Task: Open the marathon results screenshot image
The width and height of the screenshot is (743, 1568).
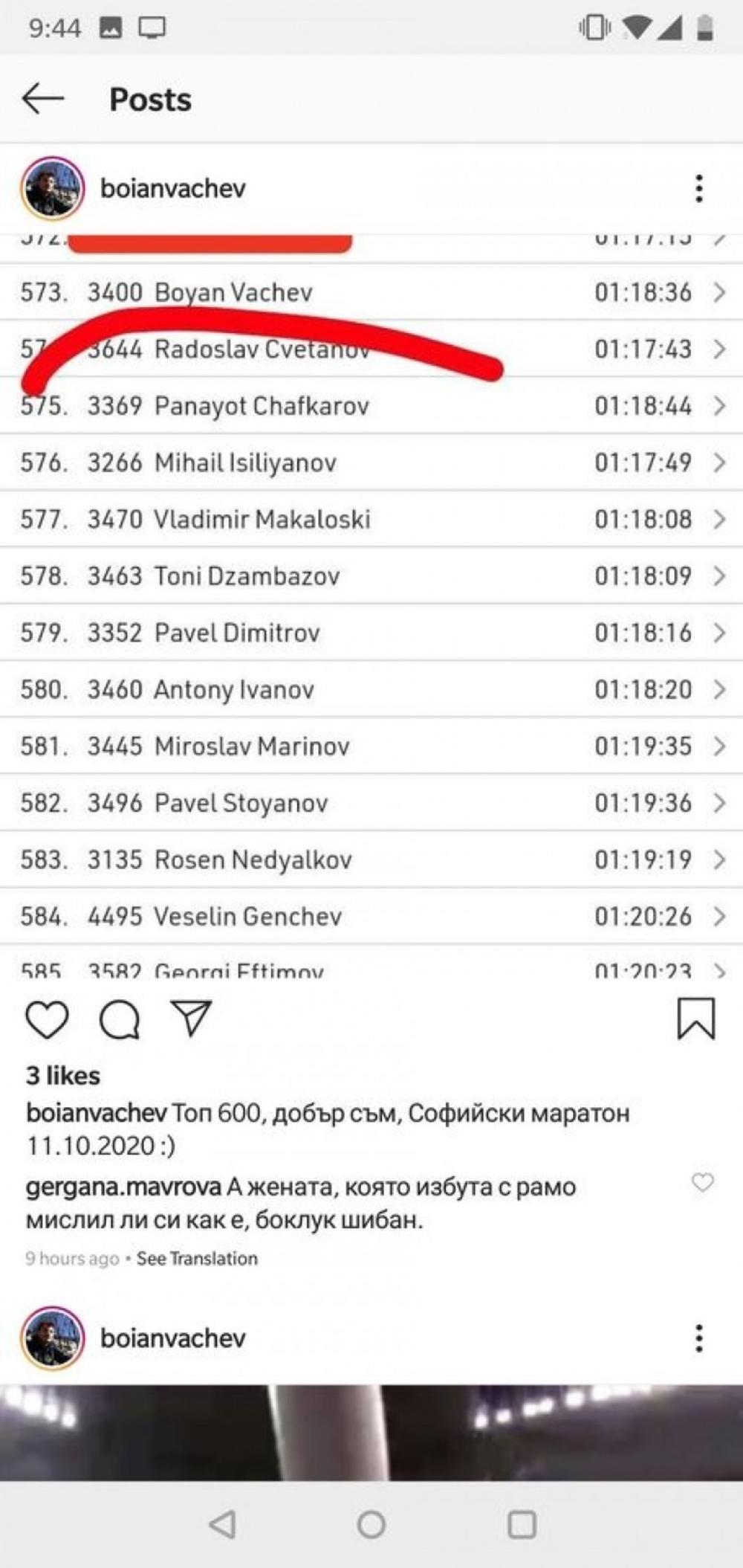Action: pyautogui.click(x=371, y=610)
